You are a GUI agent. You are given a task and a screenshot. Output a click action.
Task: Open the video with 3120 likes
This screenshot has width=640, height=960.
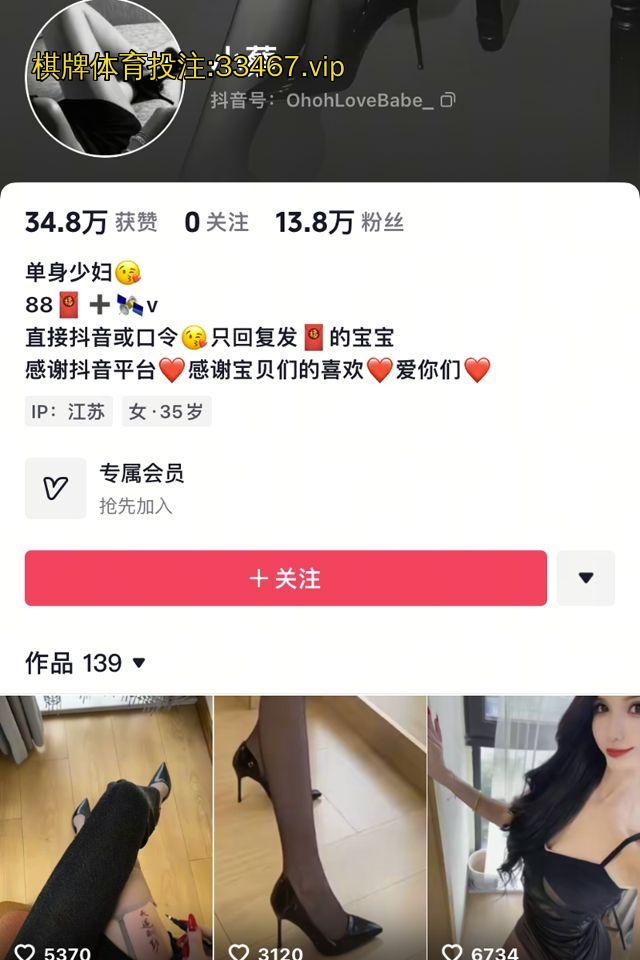point(320,830)
